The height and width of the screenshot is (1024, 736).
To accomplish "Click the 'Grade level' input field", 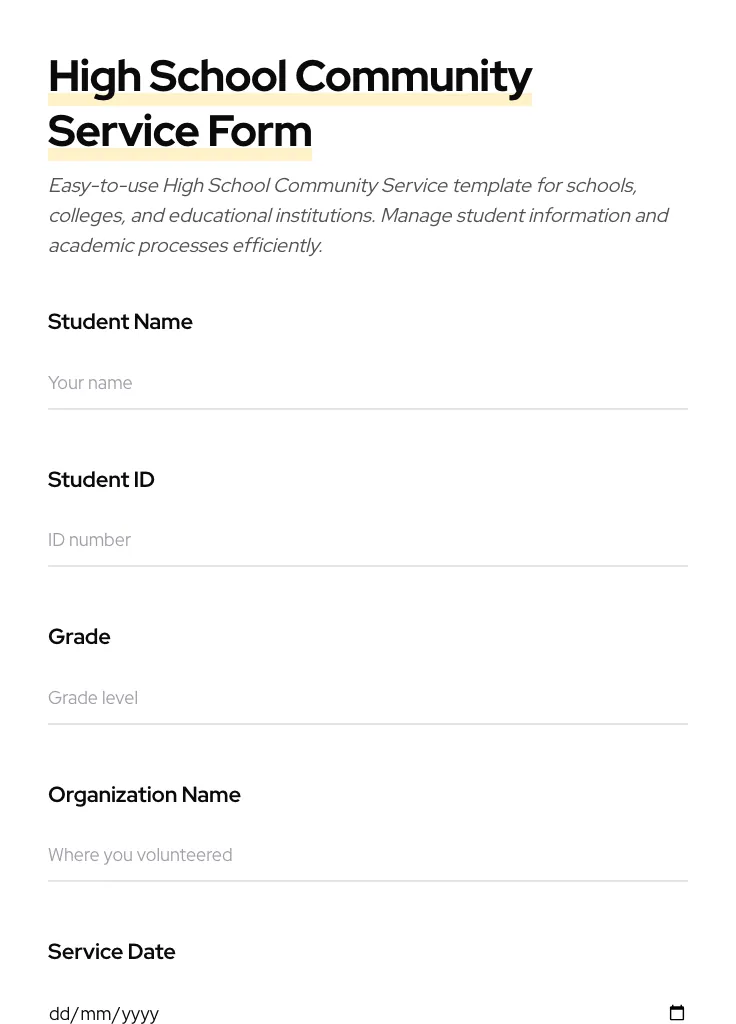I will pyautogui.click(x=300, y=698).
